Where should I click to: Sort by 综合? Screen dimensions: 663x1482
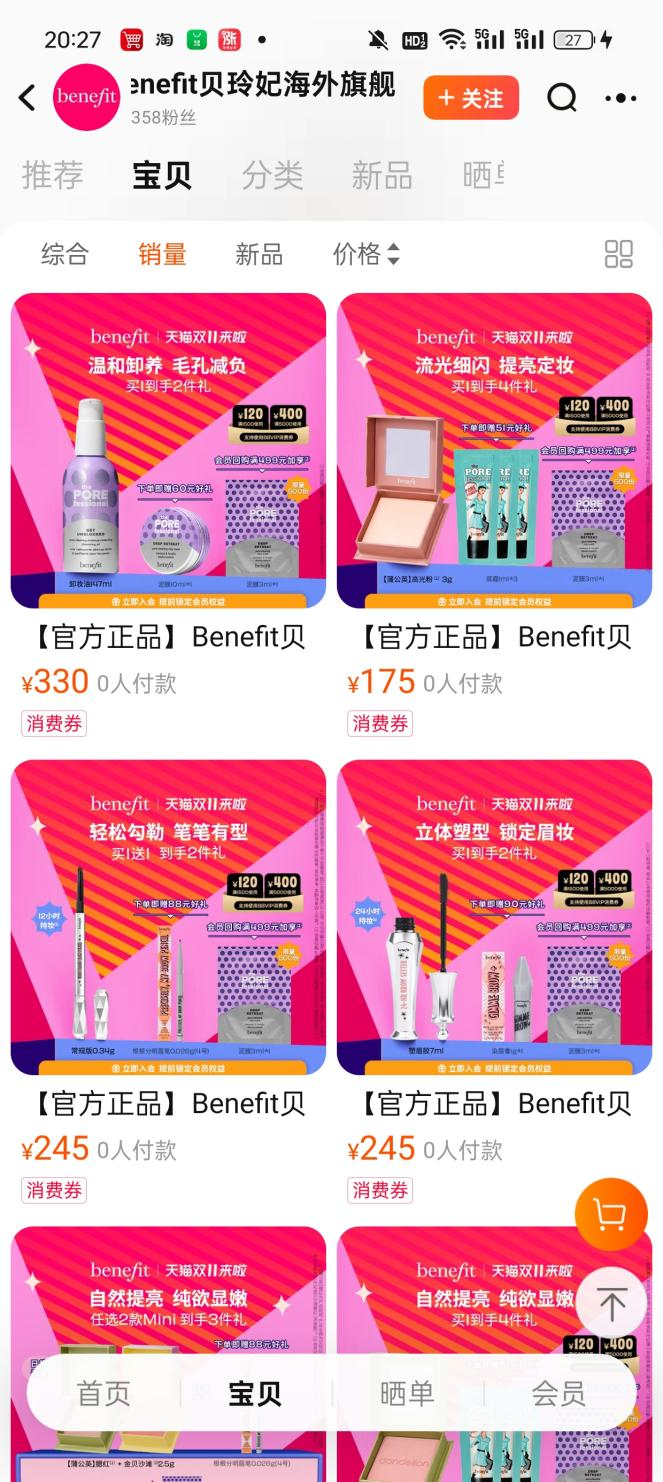click(x=65, y=254)
